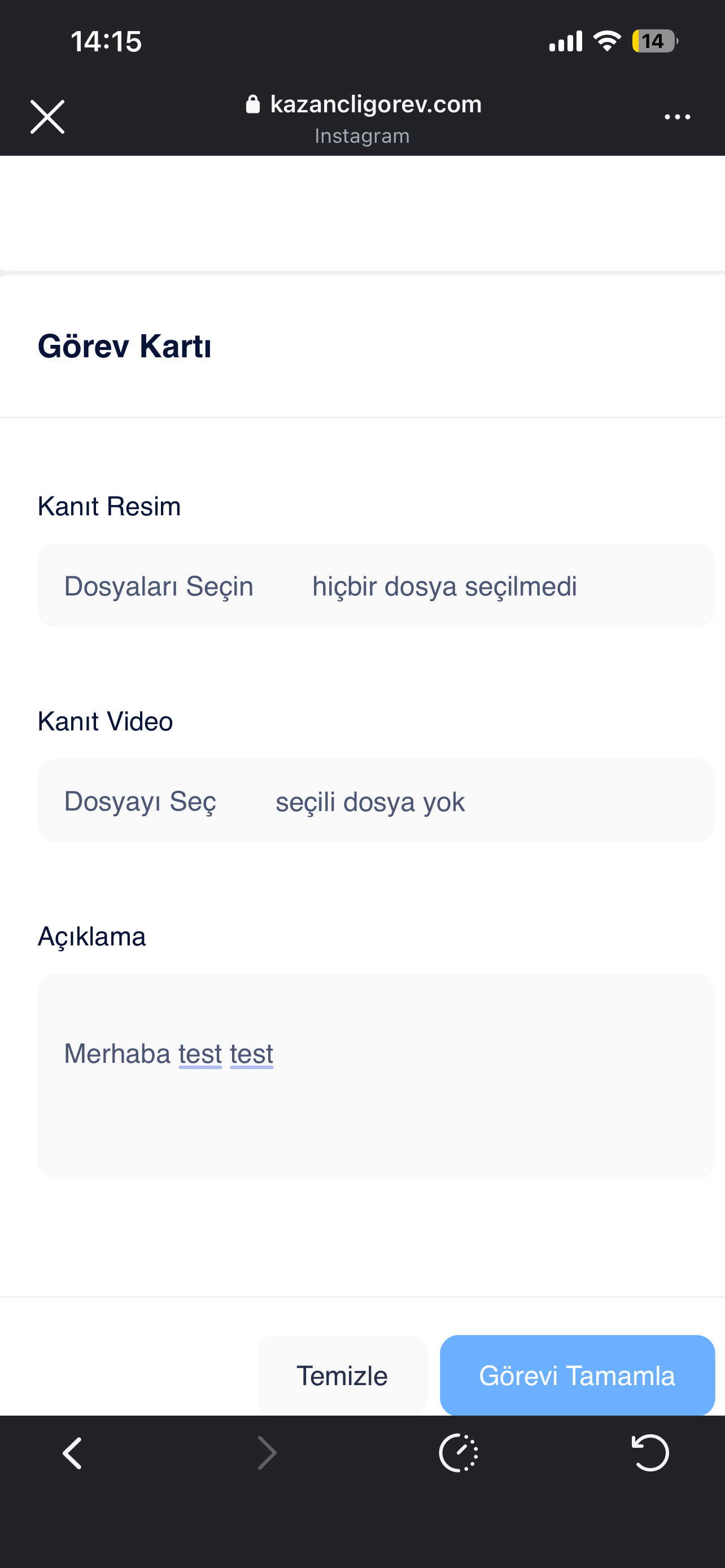Tap Temizle to clear the form

coord(342,1375)
